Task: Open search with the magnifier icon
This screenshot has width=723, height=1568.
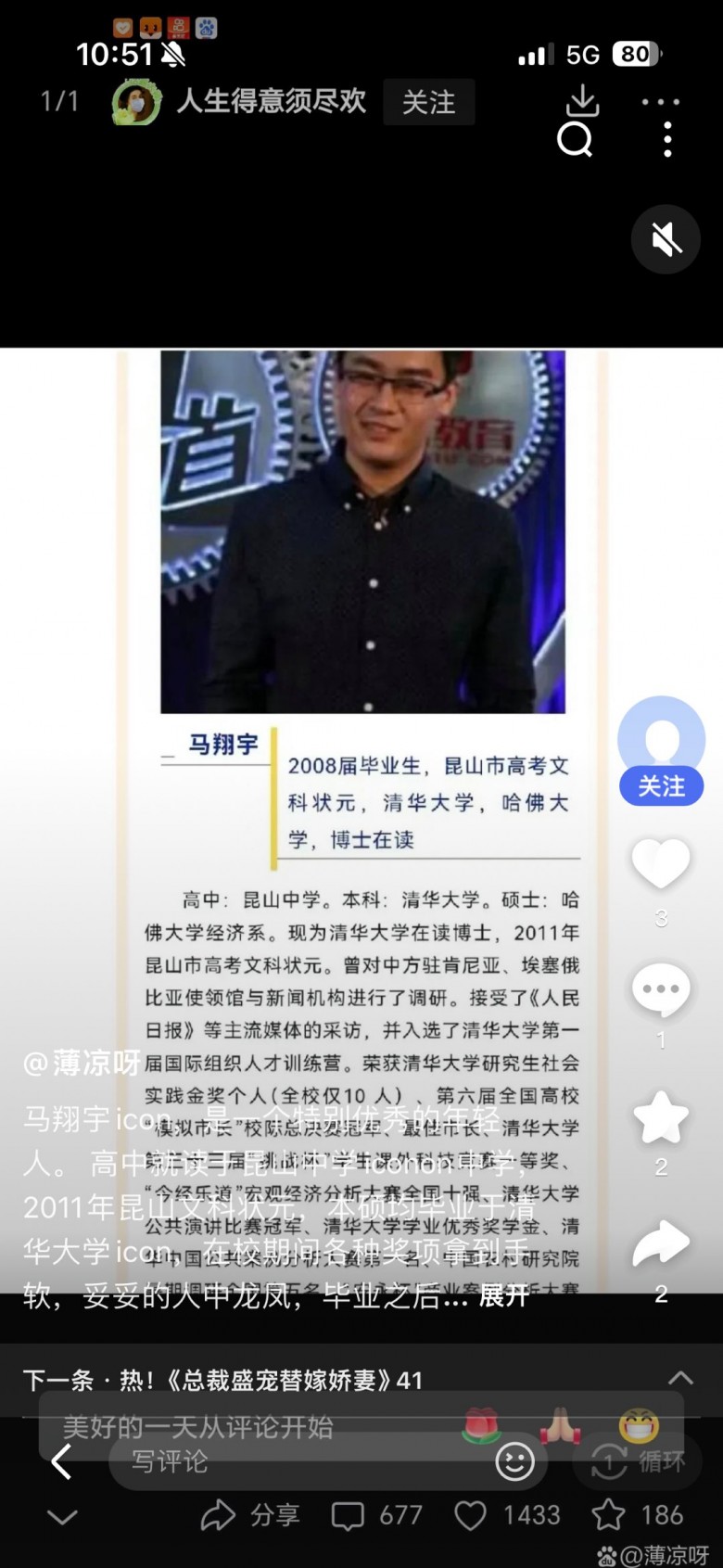Action: click(575, 140)
